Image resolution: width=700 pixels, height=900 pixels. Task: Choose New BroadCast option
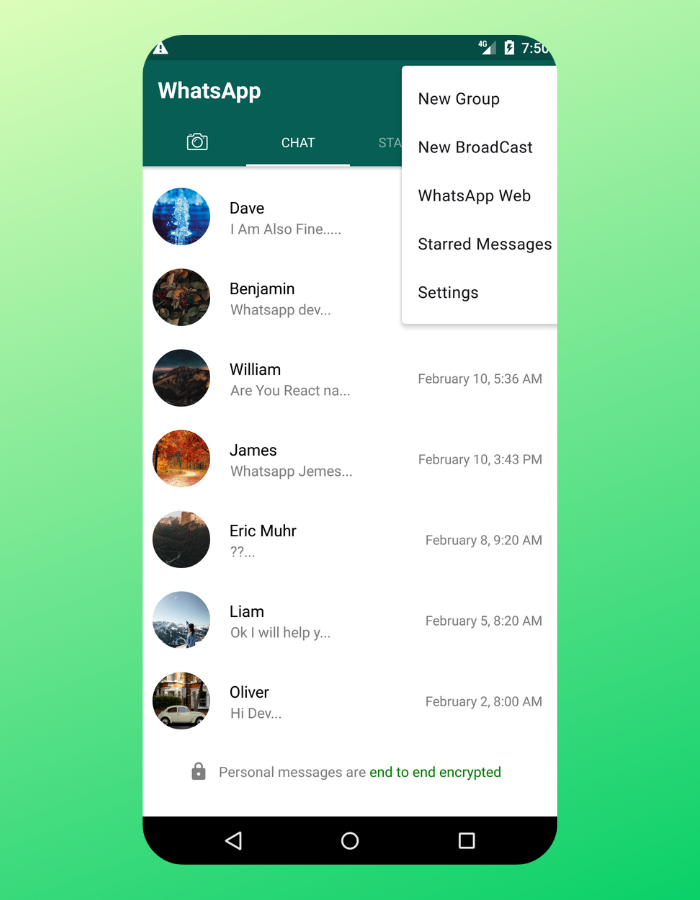475,147
